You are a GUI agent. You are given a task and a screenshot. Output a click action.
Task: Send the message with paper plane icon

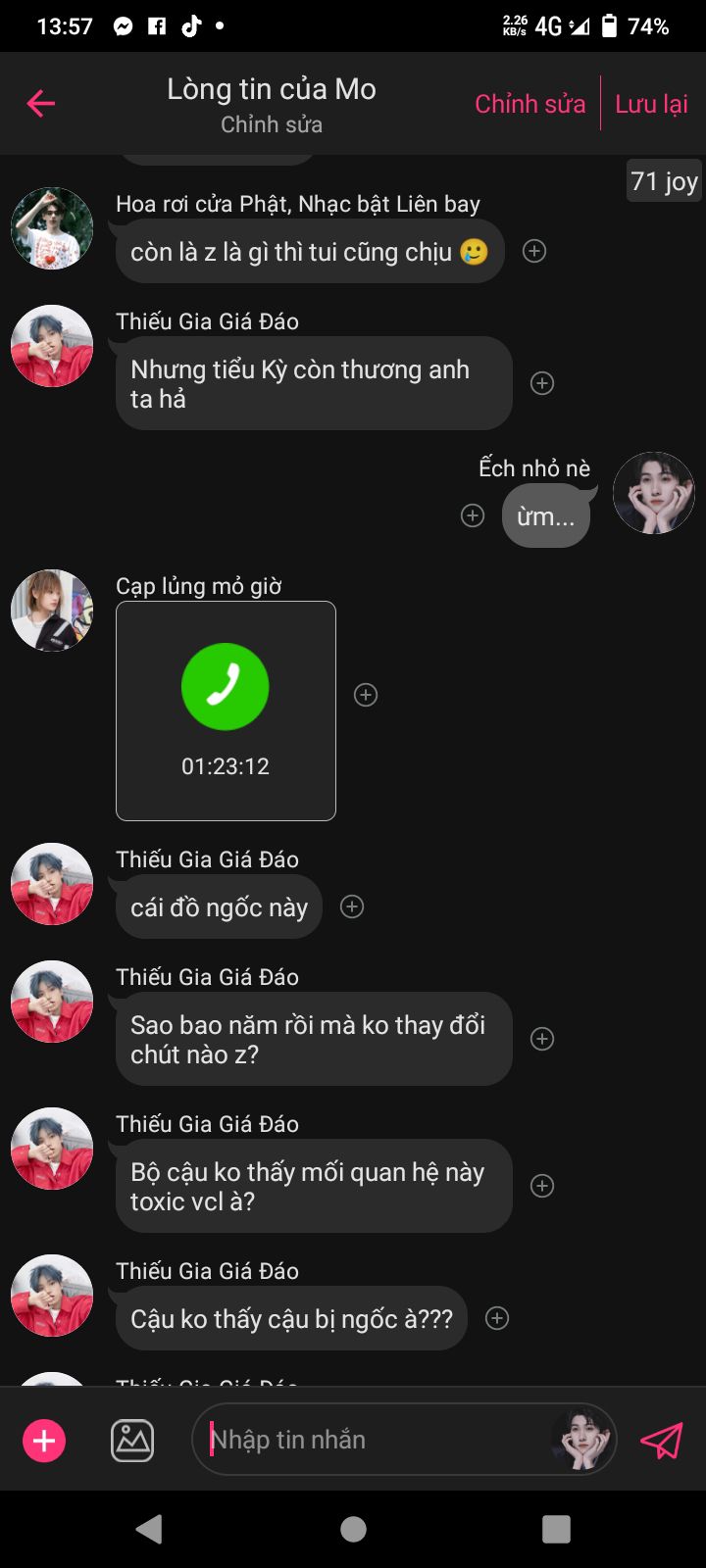tap(661, 1441)
